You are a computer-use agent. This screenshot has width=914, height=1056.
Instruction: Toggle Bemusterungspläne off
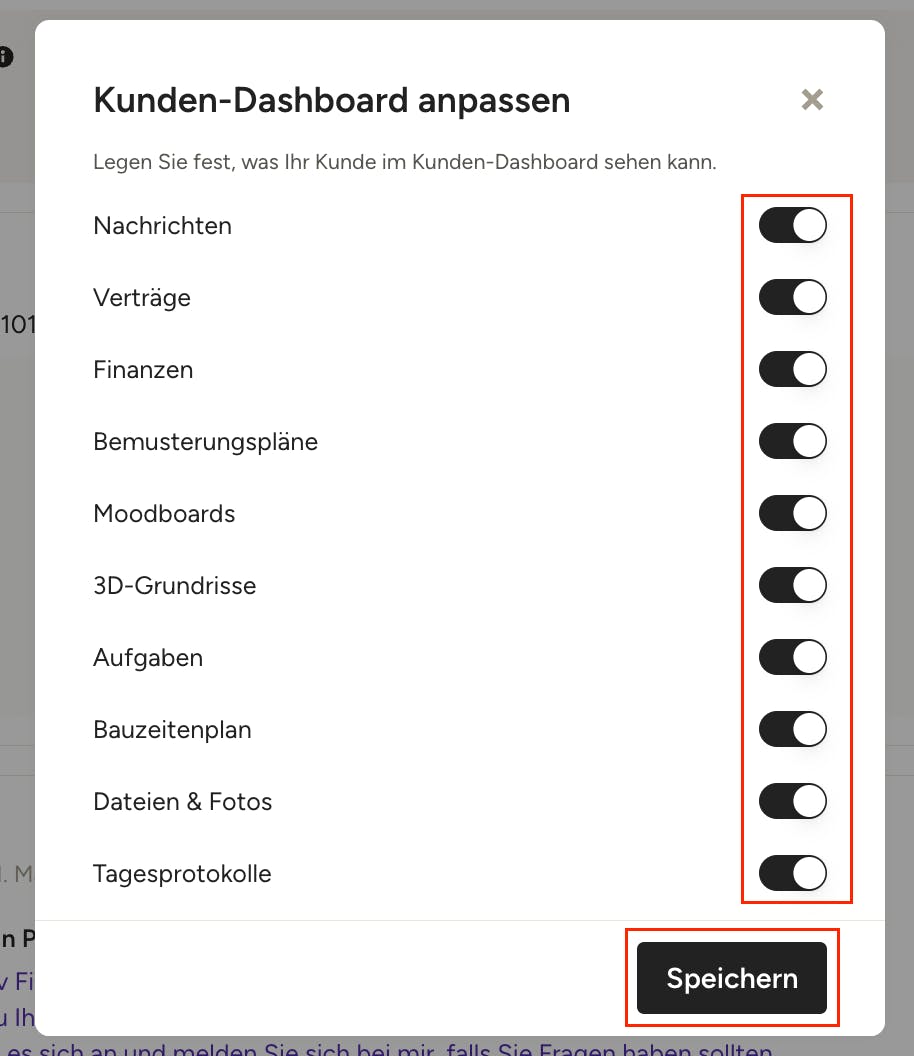[x=793, y=442]
